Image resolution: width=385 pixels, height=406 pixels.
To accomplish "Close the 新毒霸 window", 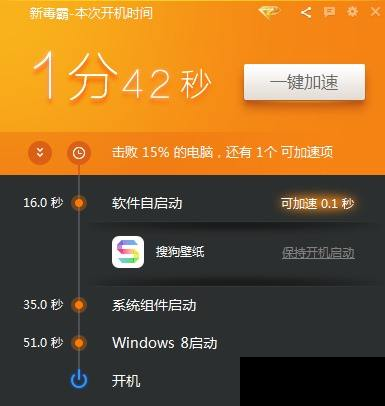I will click(x=375, y=12).
